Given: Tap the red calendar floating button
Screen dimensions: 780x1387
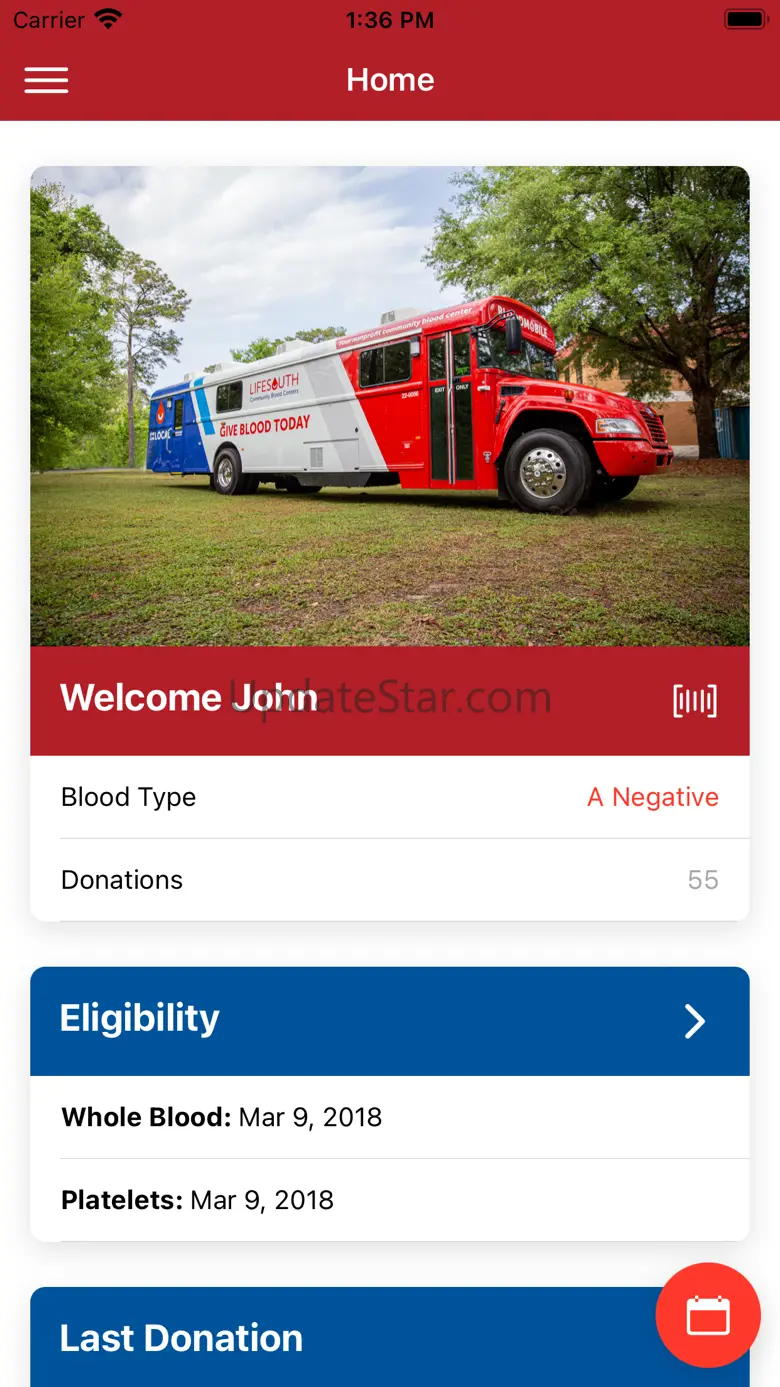Looking at the screenshot, I should click(708, 1315).
